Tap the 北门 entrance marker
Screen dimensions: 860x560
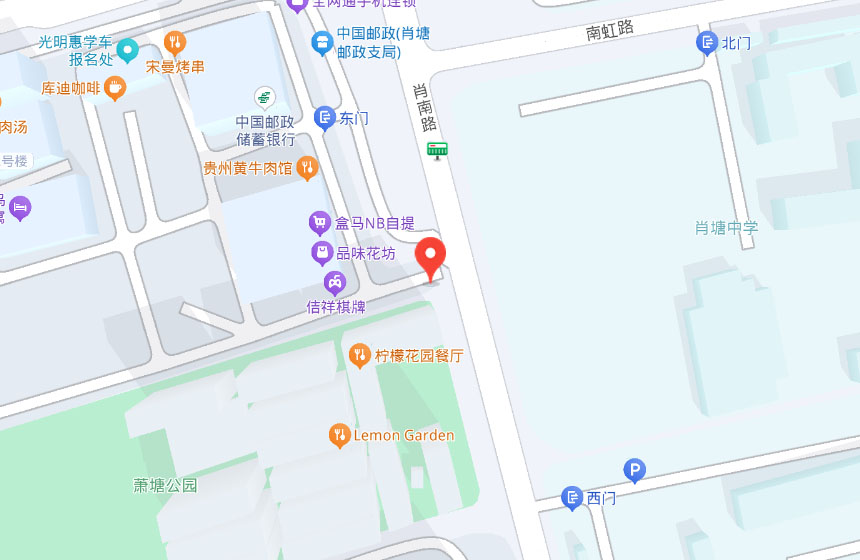(707, 43)
